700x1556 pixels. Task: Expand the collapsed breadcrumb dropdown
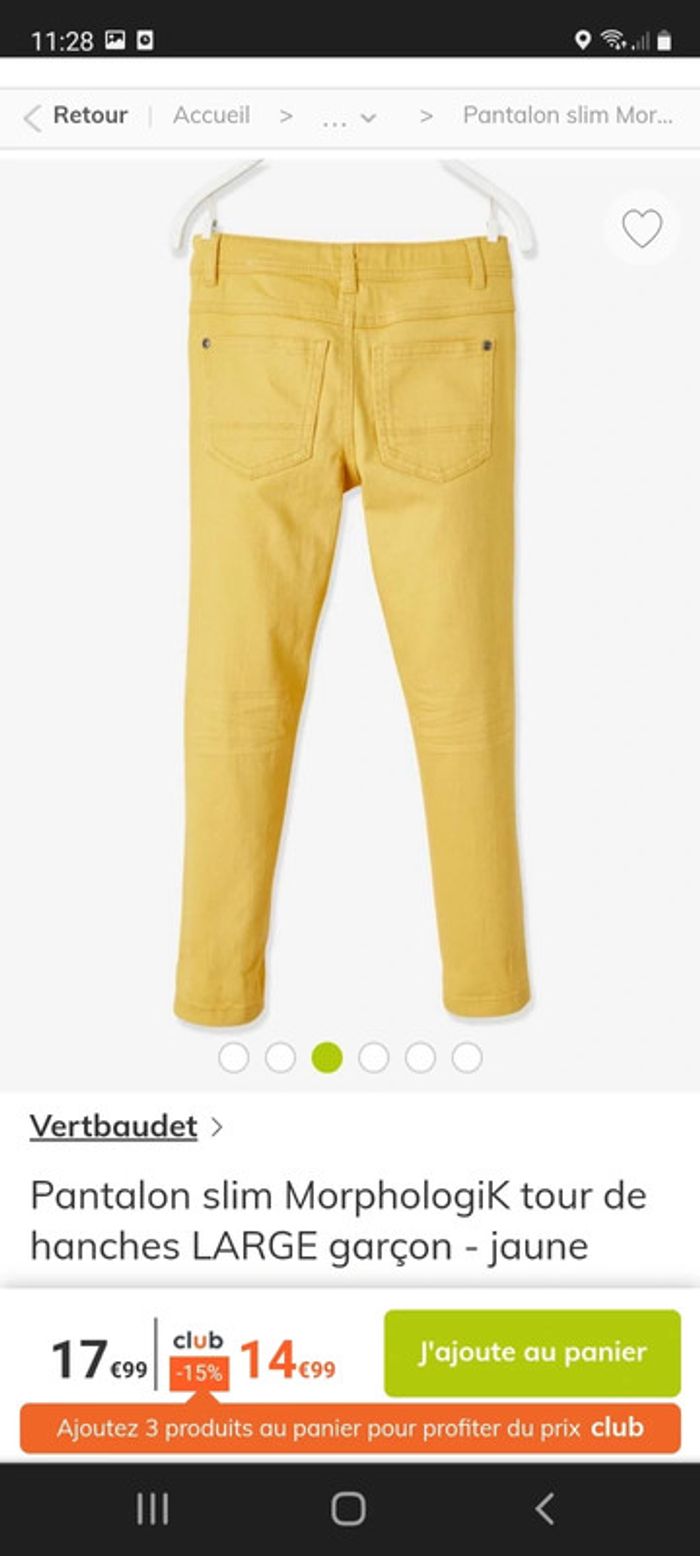(349, 118)
